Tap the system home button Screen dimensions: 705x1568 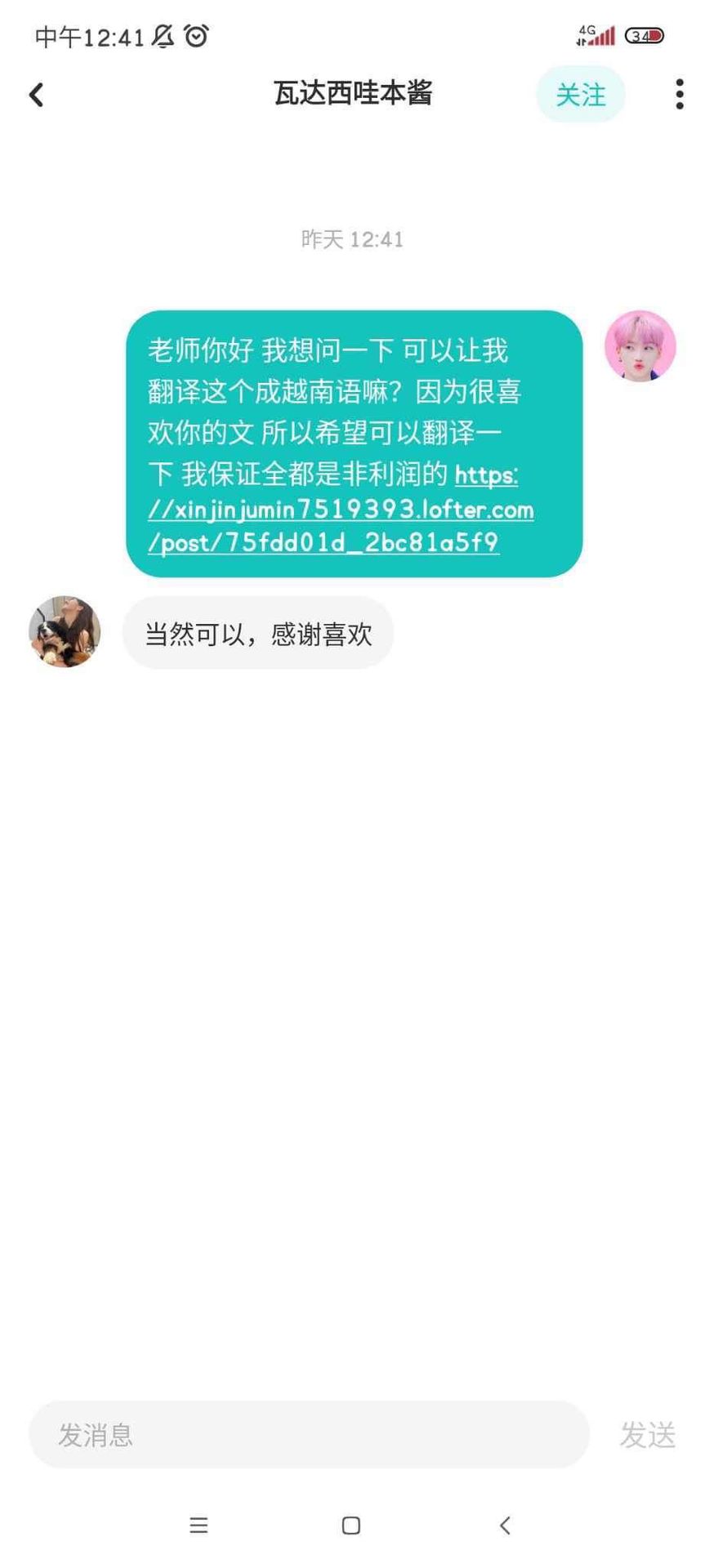[351, 1525]
